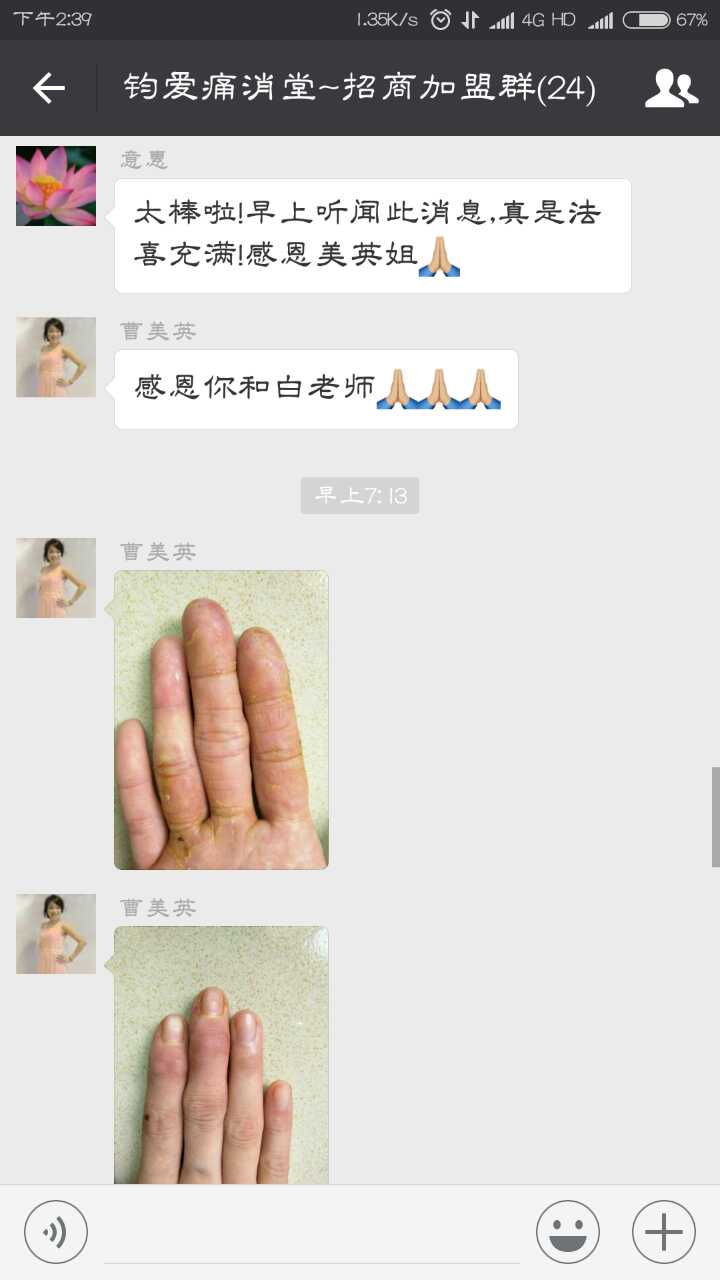720x1280 pixels.
Task: Open the emoji picker
Action: pos(568,1232)
